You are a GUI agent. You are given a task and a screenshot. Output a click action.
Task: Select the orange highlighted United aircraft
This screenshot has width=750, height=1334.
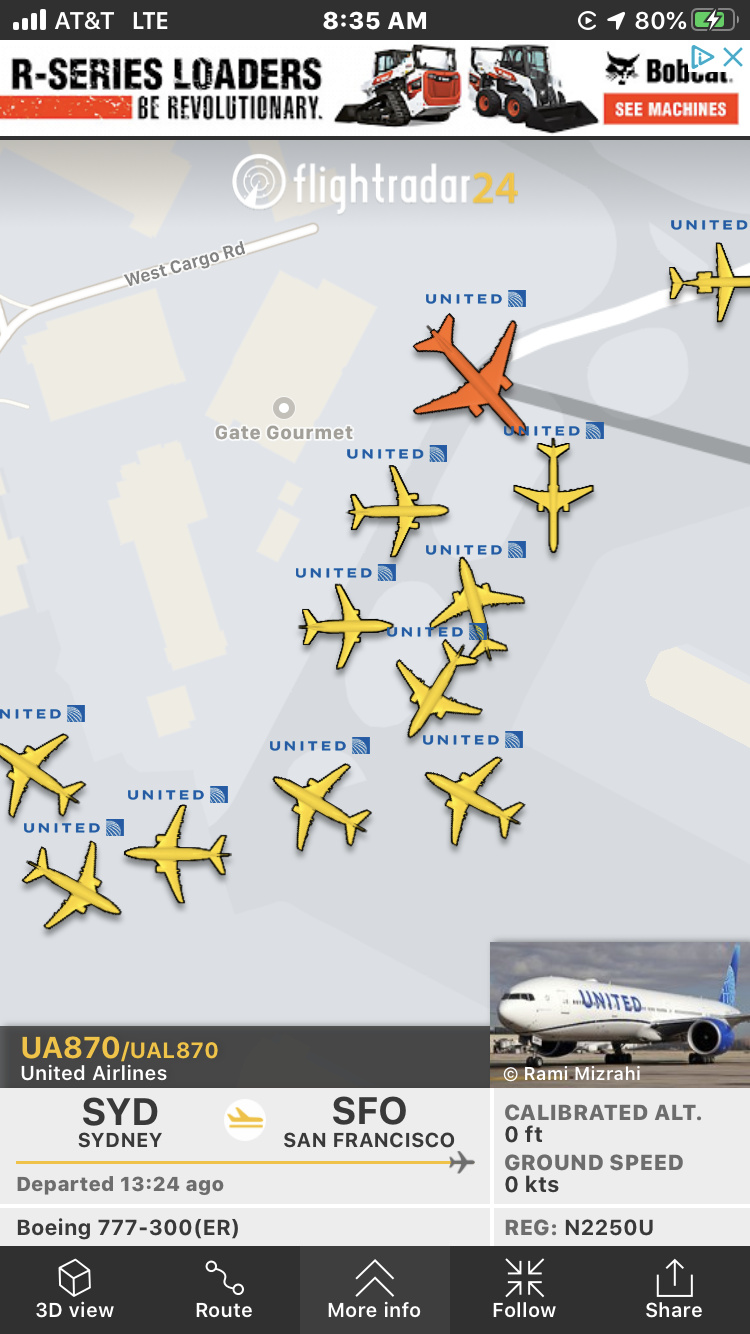point(468,371)
